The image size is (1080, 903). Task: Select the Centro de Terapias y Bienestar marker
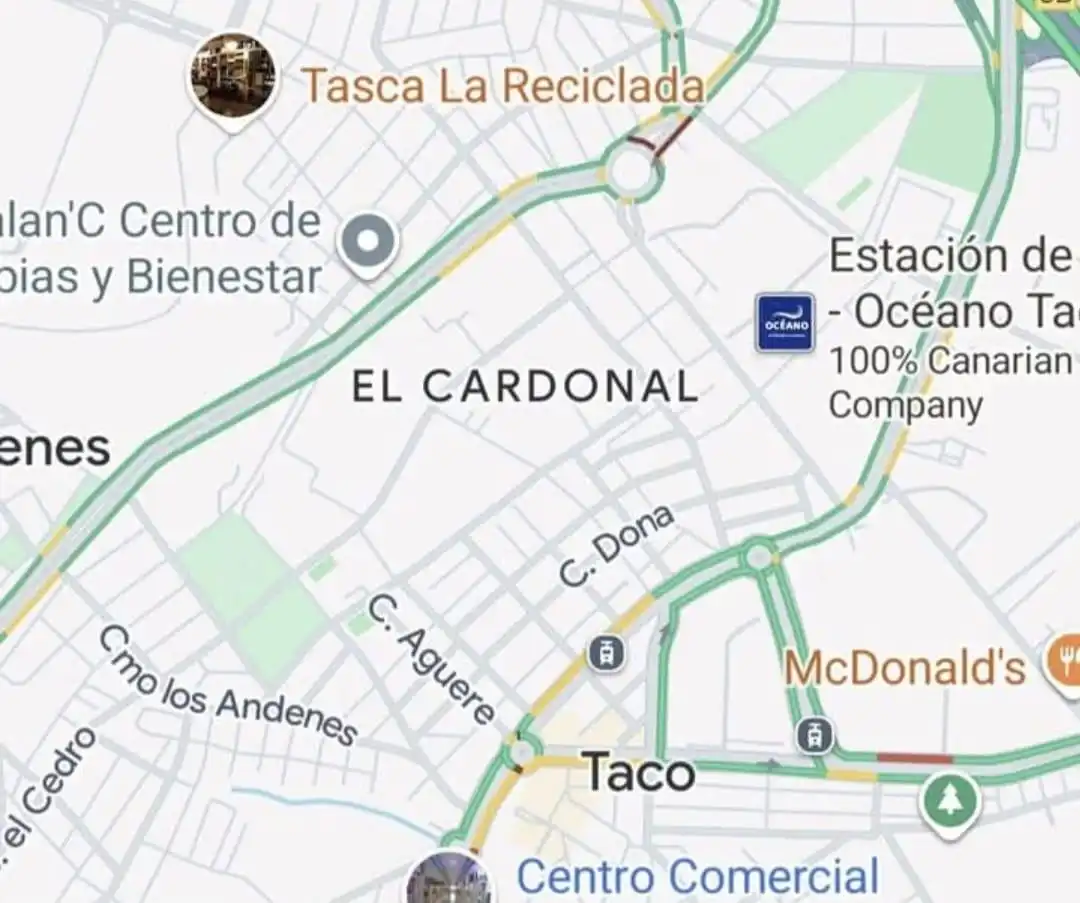tap(368, 241)
